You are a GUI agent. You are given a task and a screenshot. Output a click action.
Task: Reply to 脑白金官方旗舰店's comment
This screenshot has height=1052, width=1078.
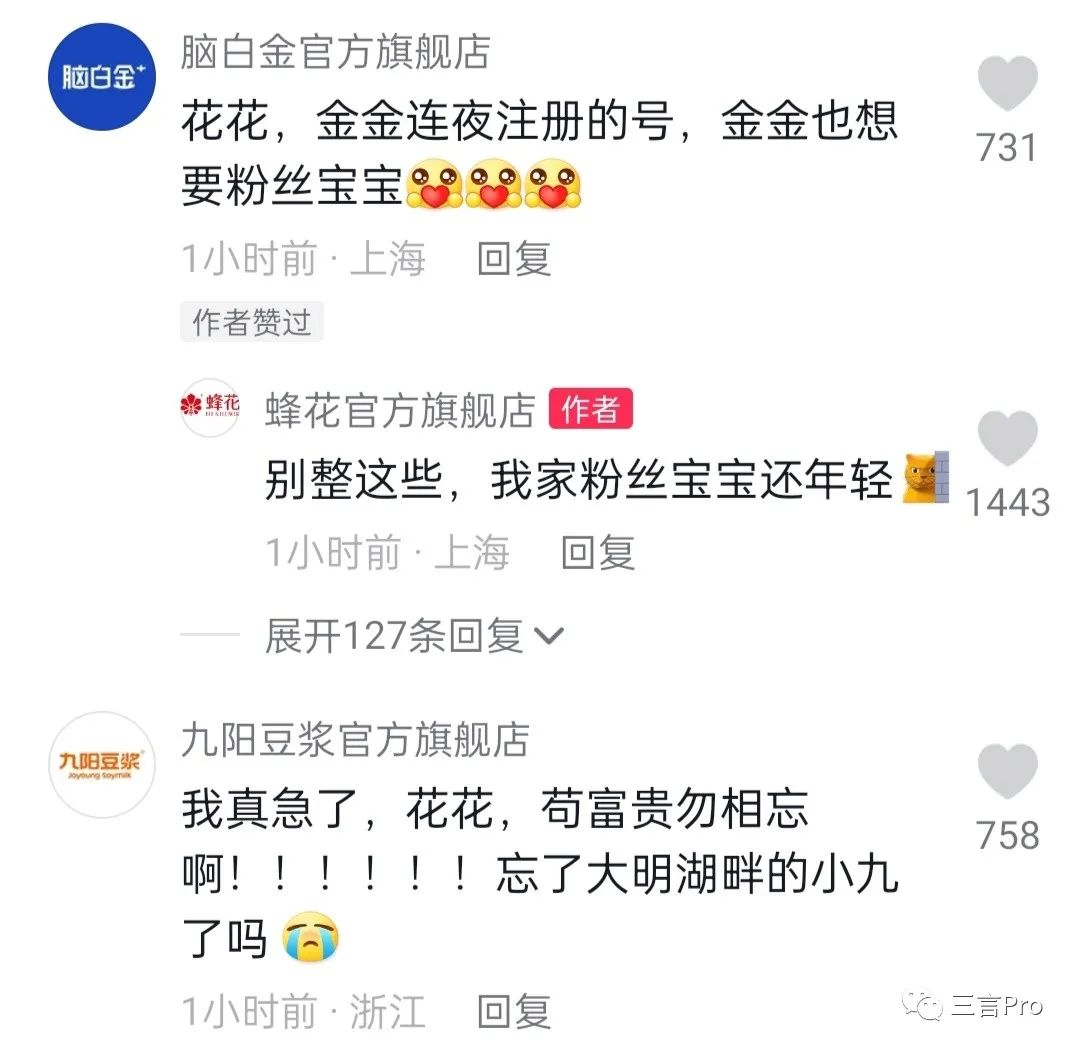pyautogui.click(x=514, y=260)
